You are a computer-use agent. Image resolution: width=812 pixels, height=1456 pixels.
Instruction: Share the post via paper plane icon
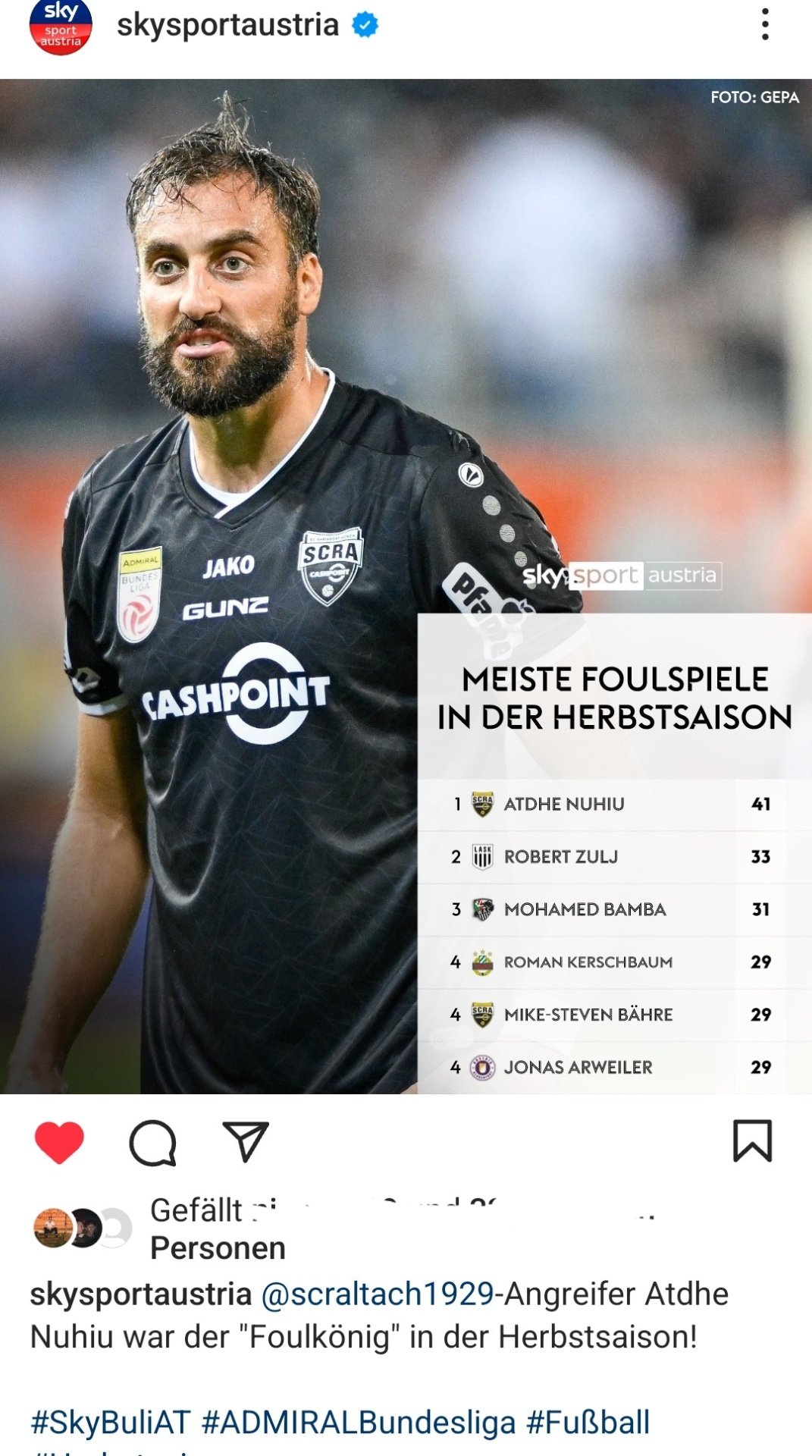pos(246,1141)
